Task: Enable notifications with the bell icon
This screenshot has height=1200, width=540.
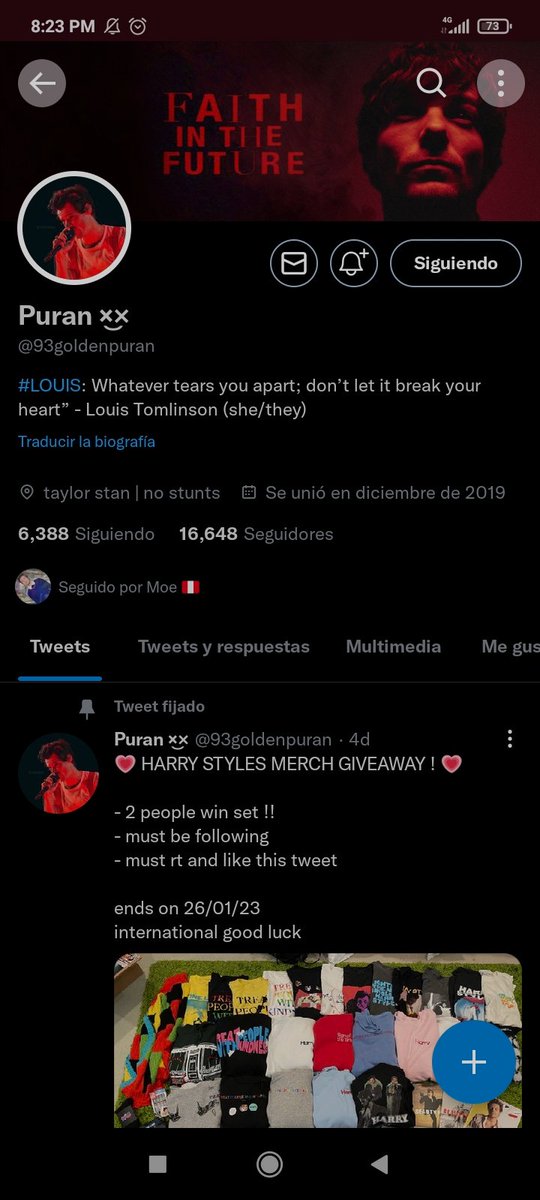Action: 354,263
